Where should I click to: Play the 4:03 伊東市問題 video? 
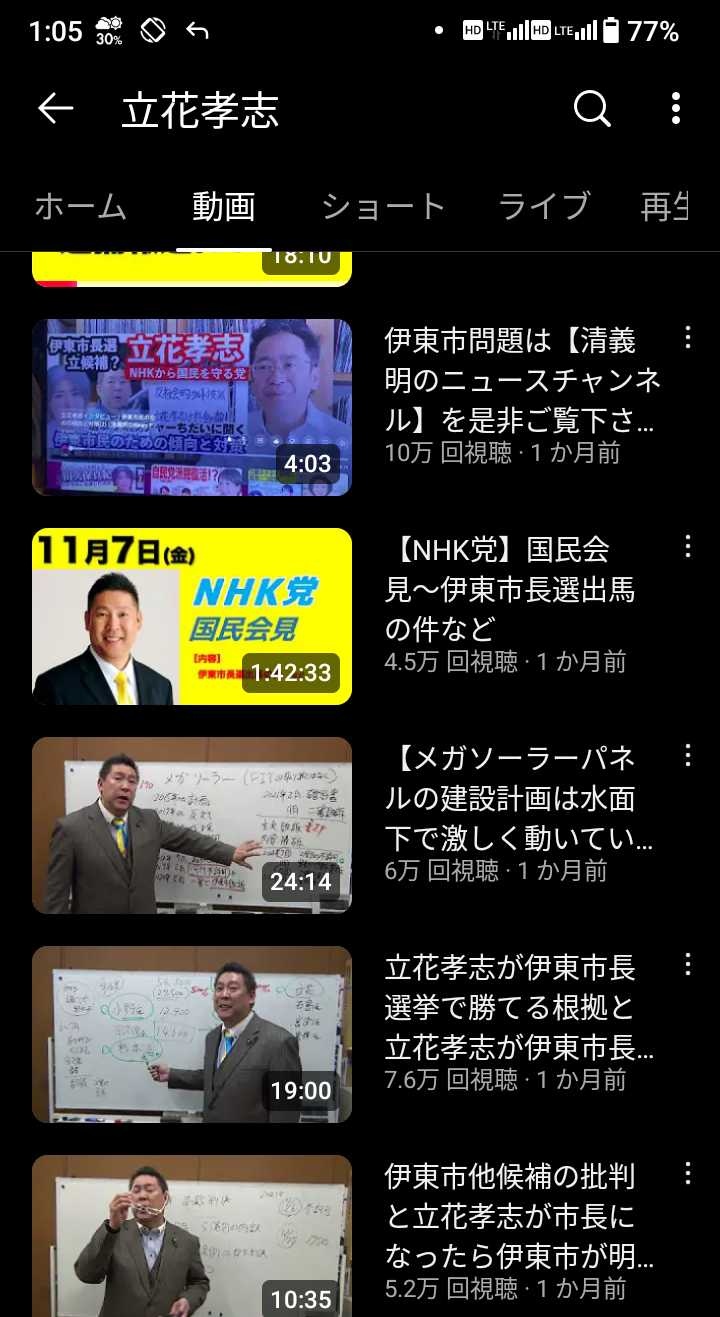pos(192,407)
